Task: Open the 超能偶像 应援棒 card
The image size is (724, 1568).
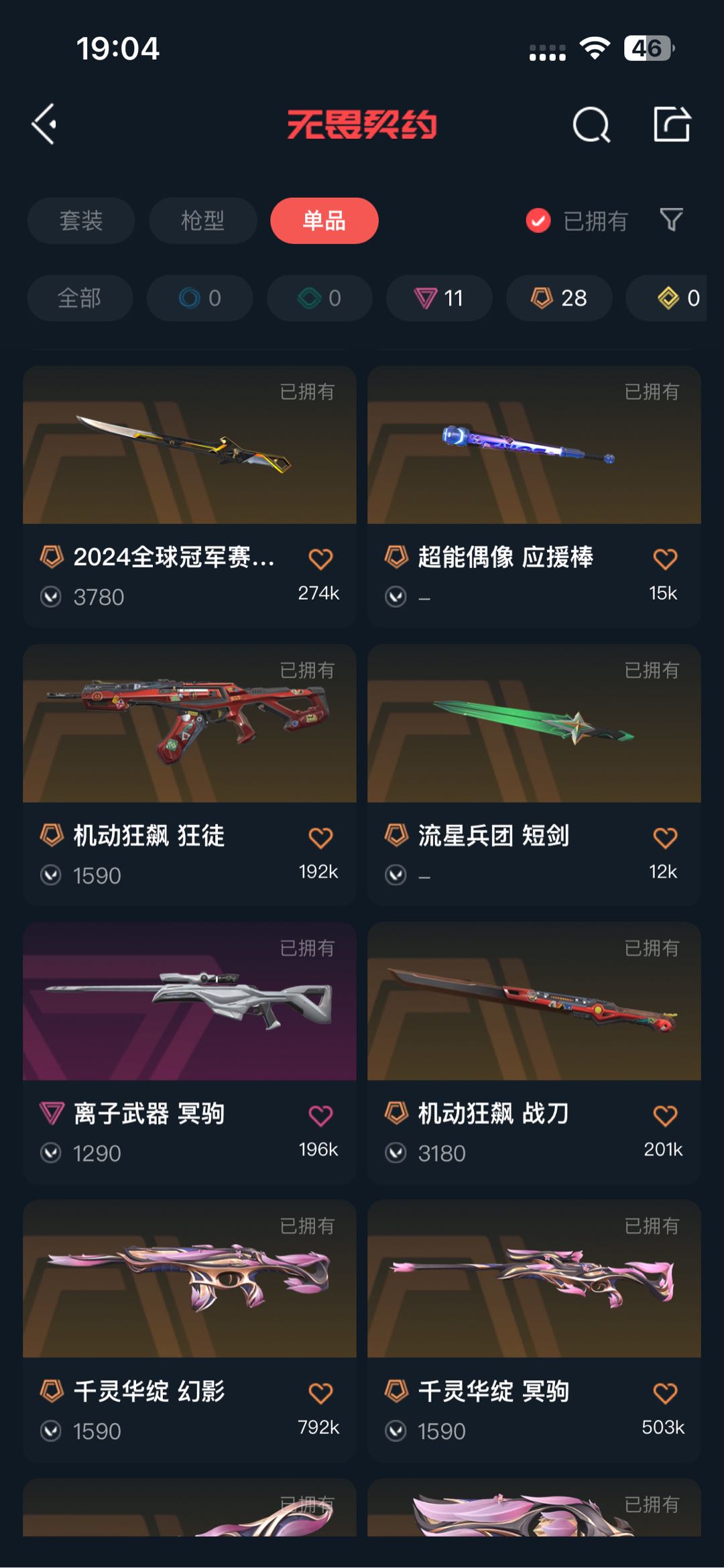Action: coord(534,496)
